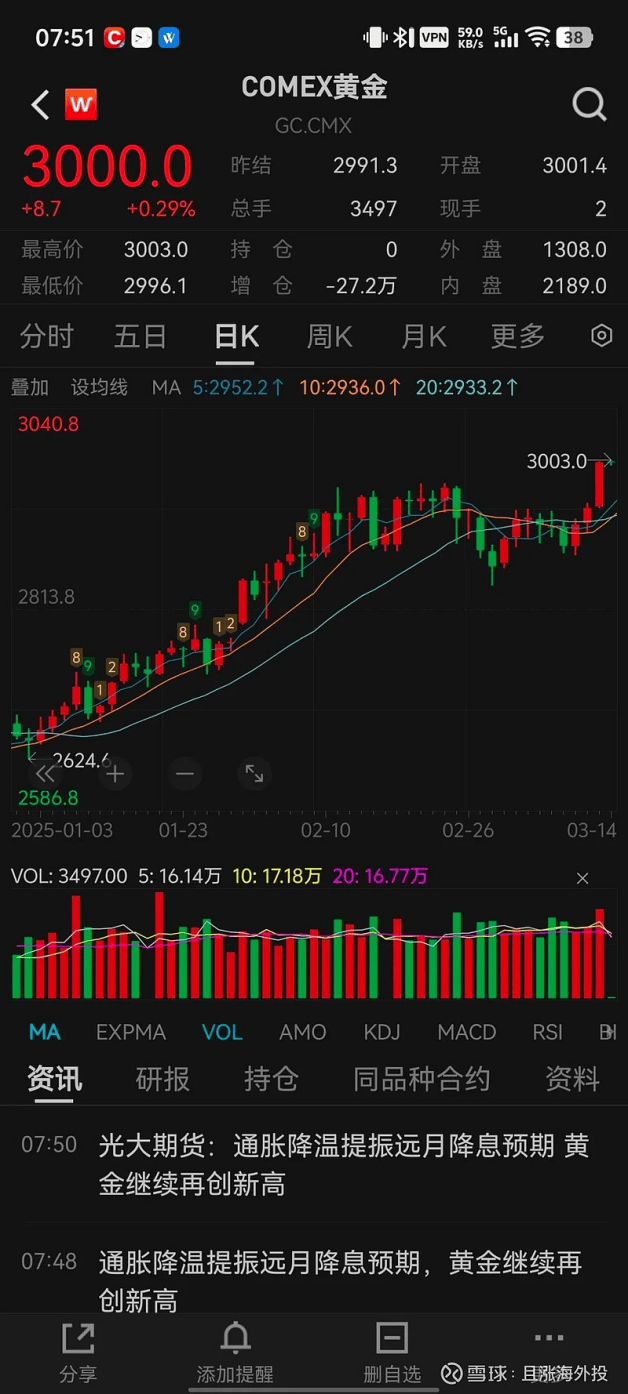Viewport: 628px width, 1394px height.
Task: Select the 周K chart tab
Action: pos(329,336)
